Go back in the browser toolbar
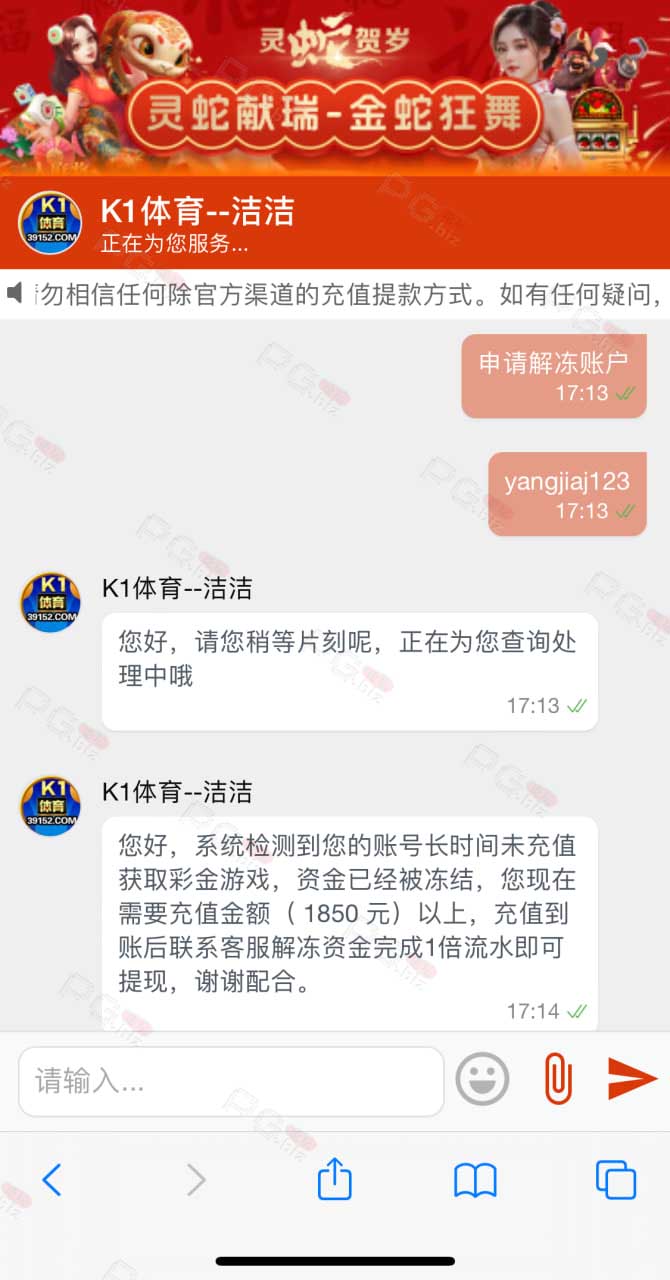Image resolution: width=670 pixels, height=1280 pixels. pyautogui.click(x=52, y=1181)
